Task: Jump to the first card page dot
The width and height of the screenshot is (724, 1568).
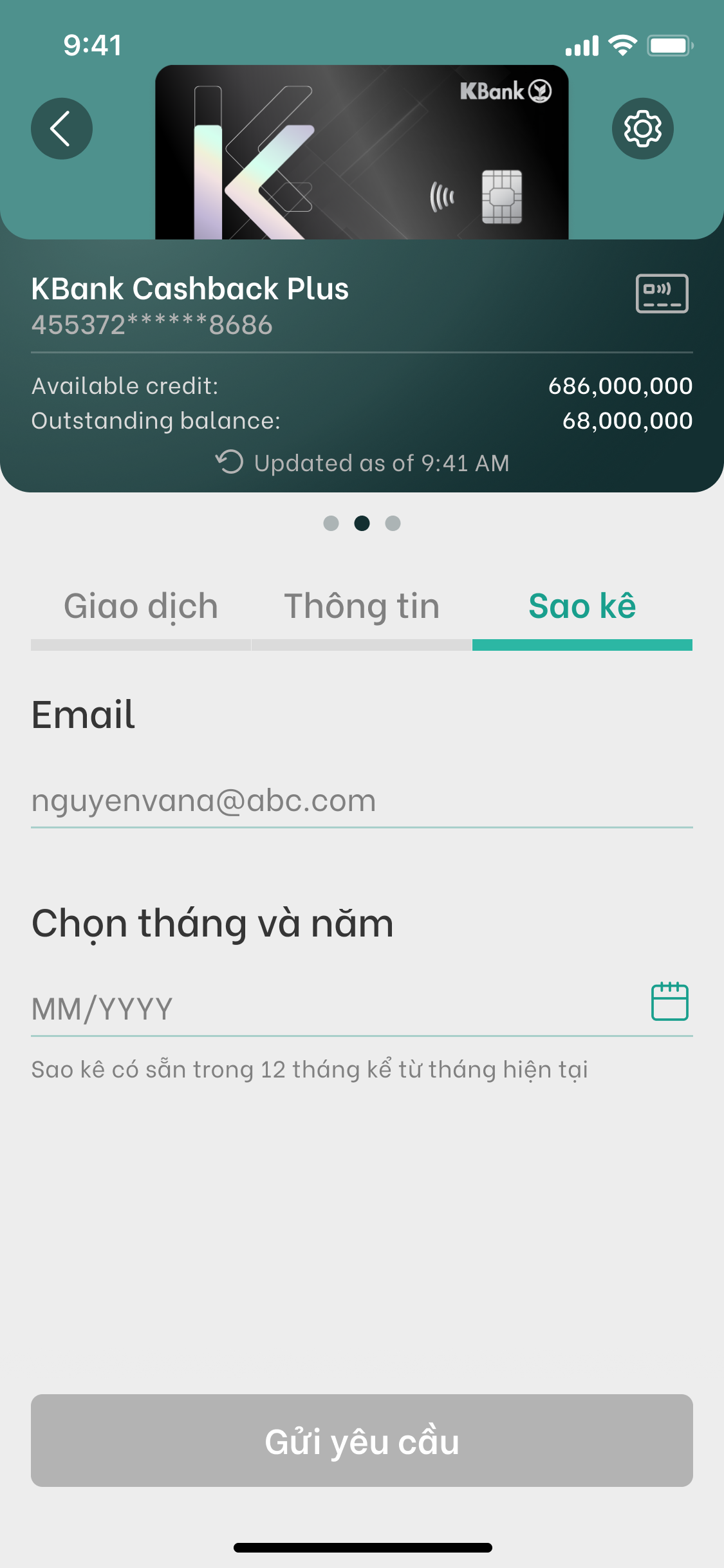Action: point(331,523)
